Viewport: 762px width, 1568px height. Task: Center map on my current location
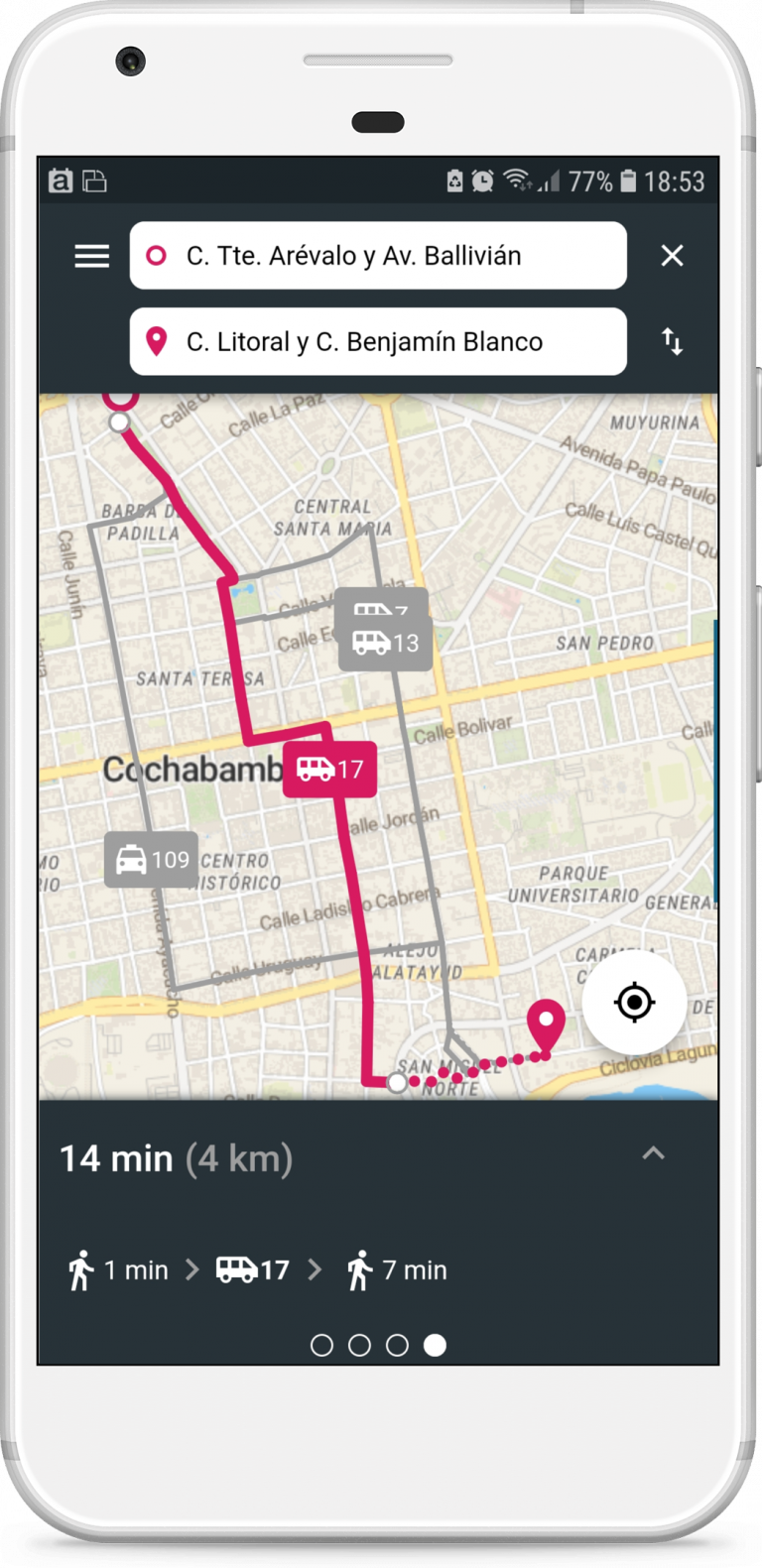(634, 1003)
